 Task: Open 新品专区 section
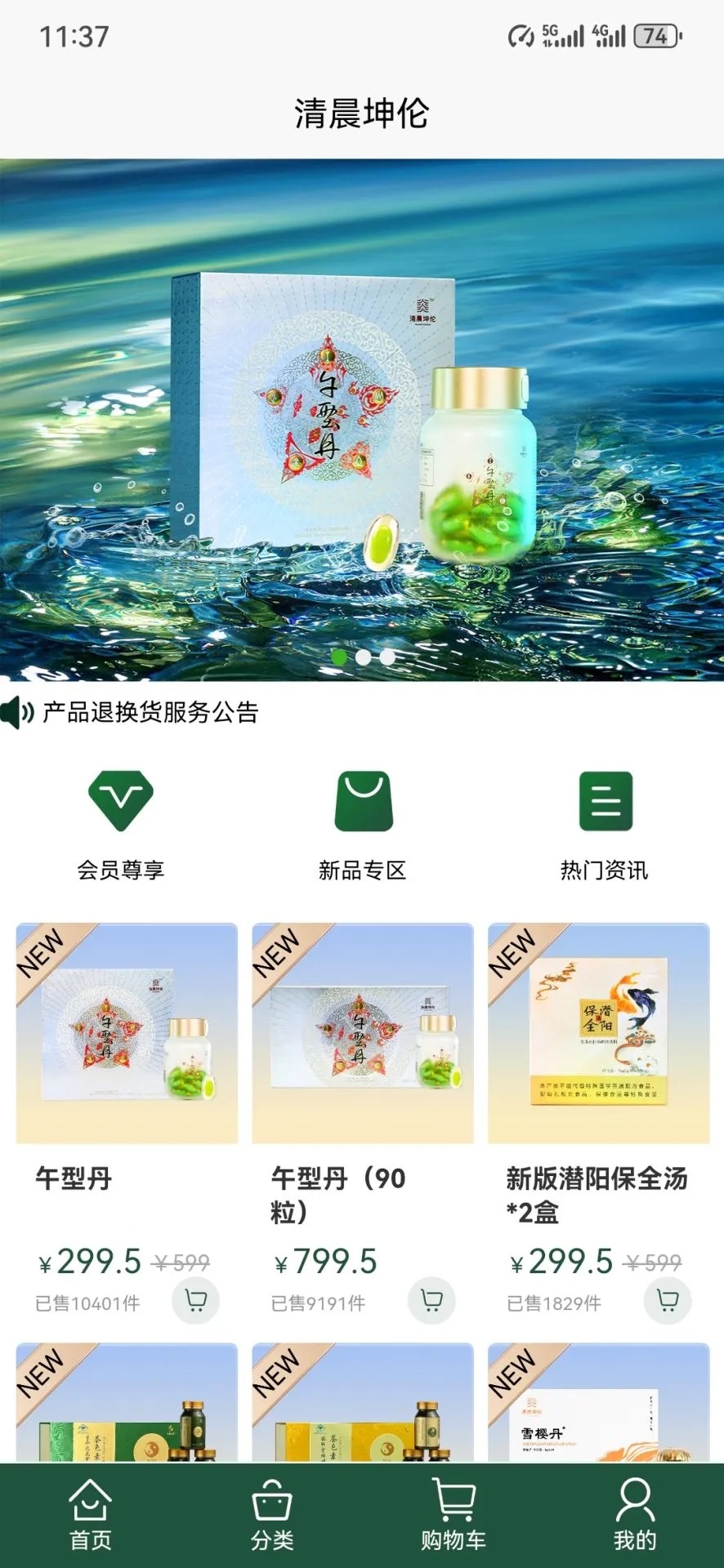tap(362, 825)
